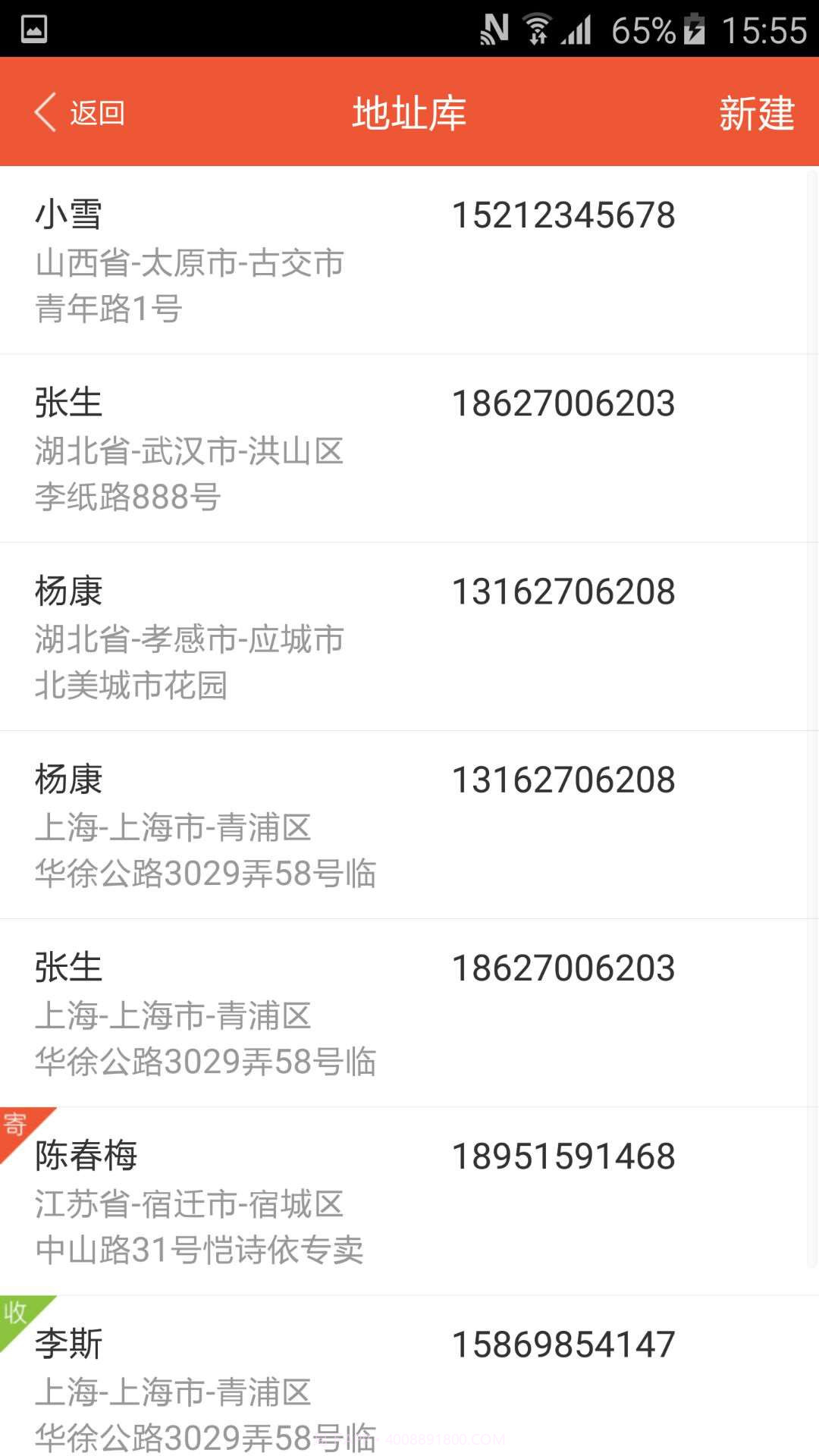Viewport: 819px width, 1456px height.
Task: Open 新建 to create a new address
Action: pyautogui.click(x=758, y=112)
